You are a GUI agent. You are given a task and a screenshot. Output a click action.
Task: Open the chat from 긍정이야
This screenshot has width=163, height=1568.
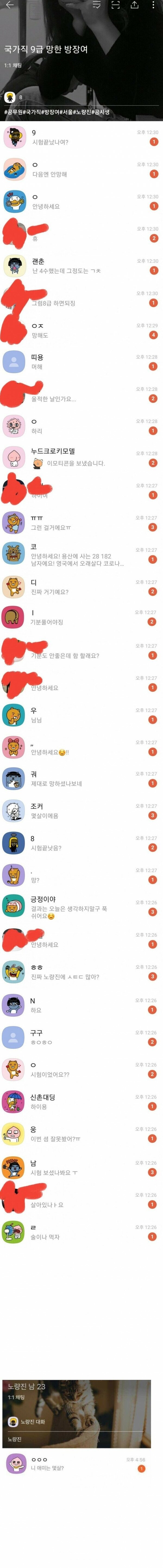81,907
